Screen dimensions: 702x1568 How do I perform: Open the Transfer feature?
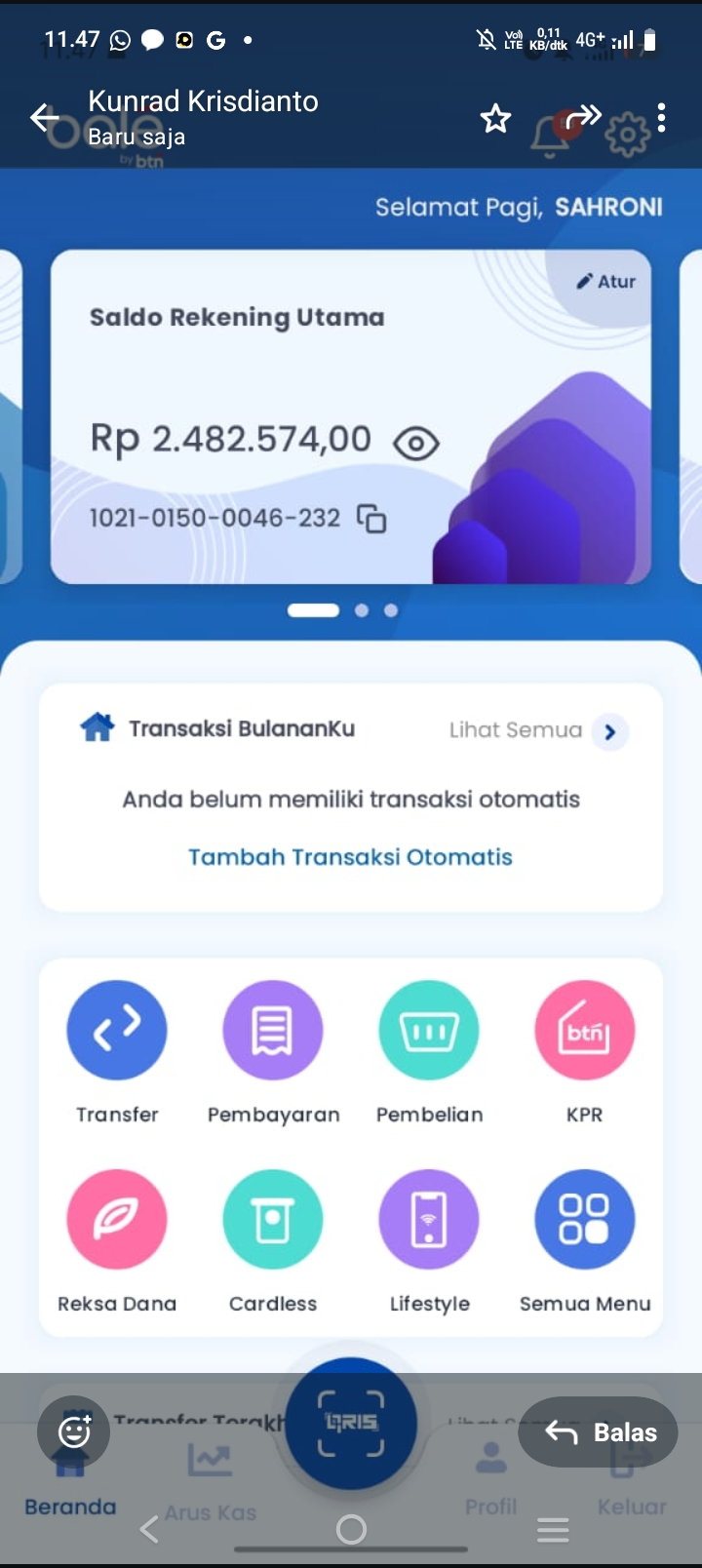pos(117,1030)
